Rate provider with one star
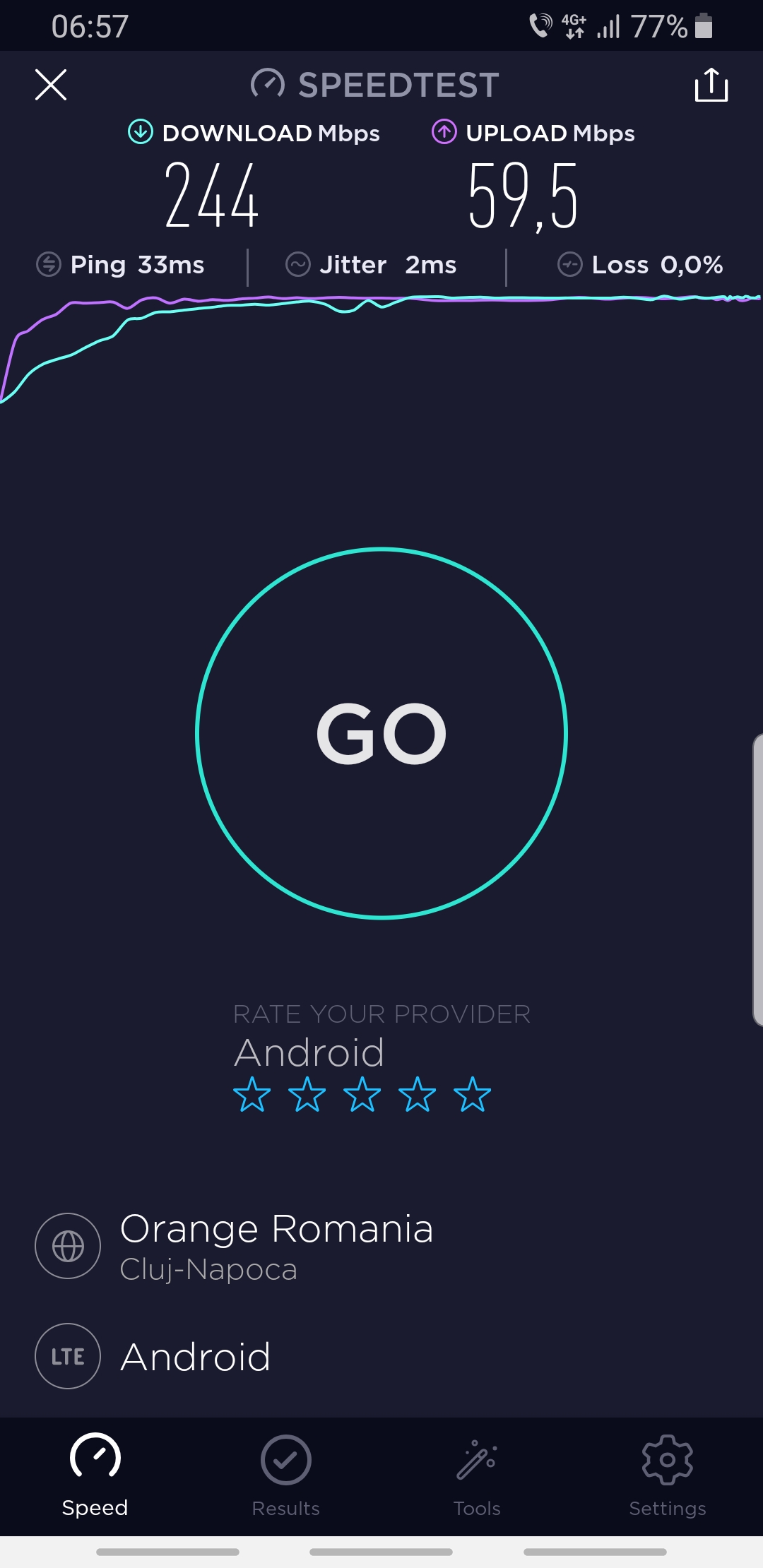The height and width of the screenshot is (1568, 763). pos(252,1094)
